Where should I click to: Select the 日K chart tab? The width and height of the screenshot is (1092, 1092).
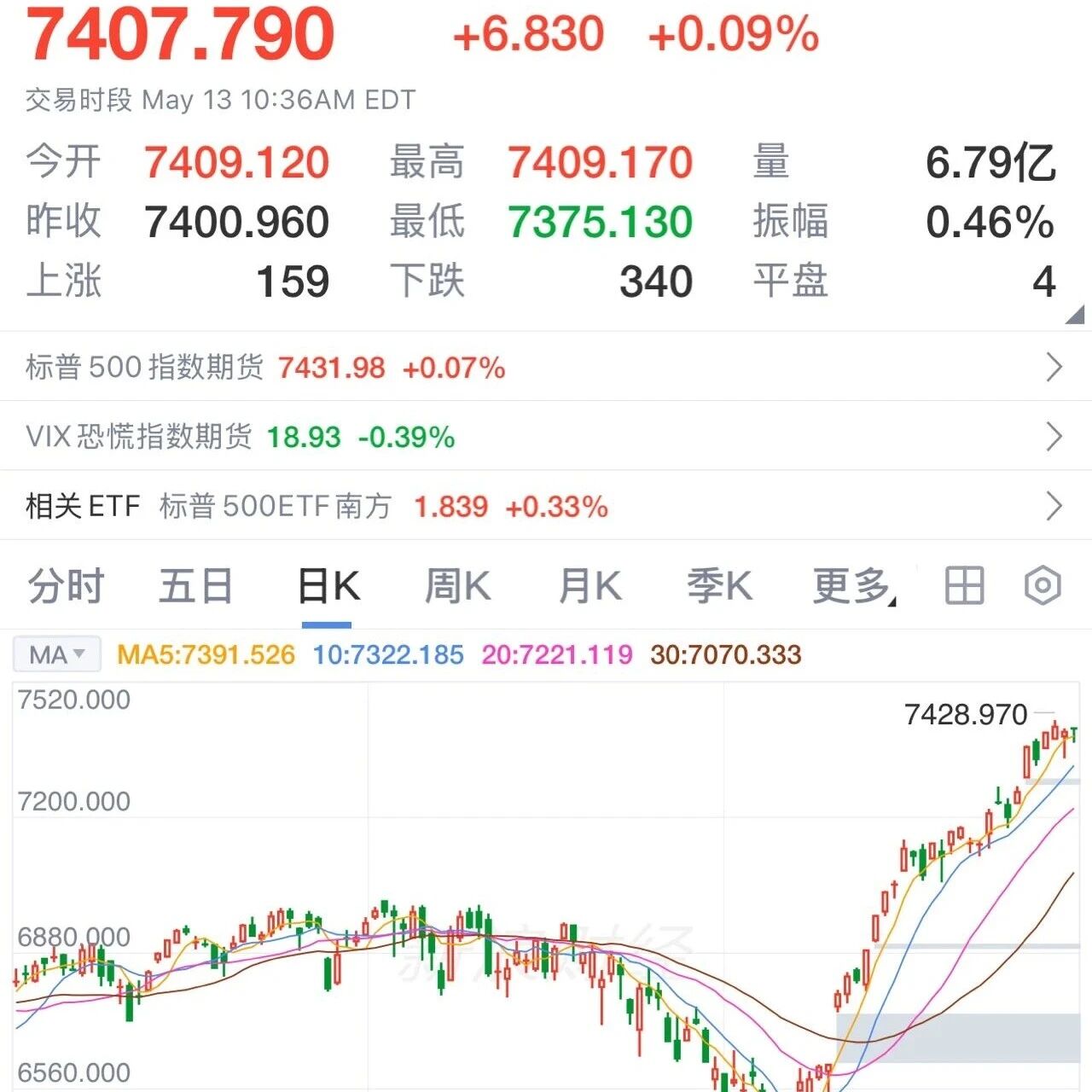pos(328,586)
